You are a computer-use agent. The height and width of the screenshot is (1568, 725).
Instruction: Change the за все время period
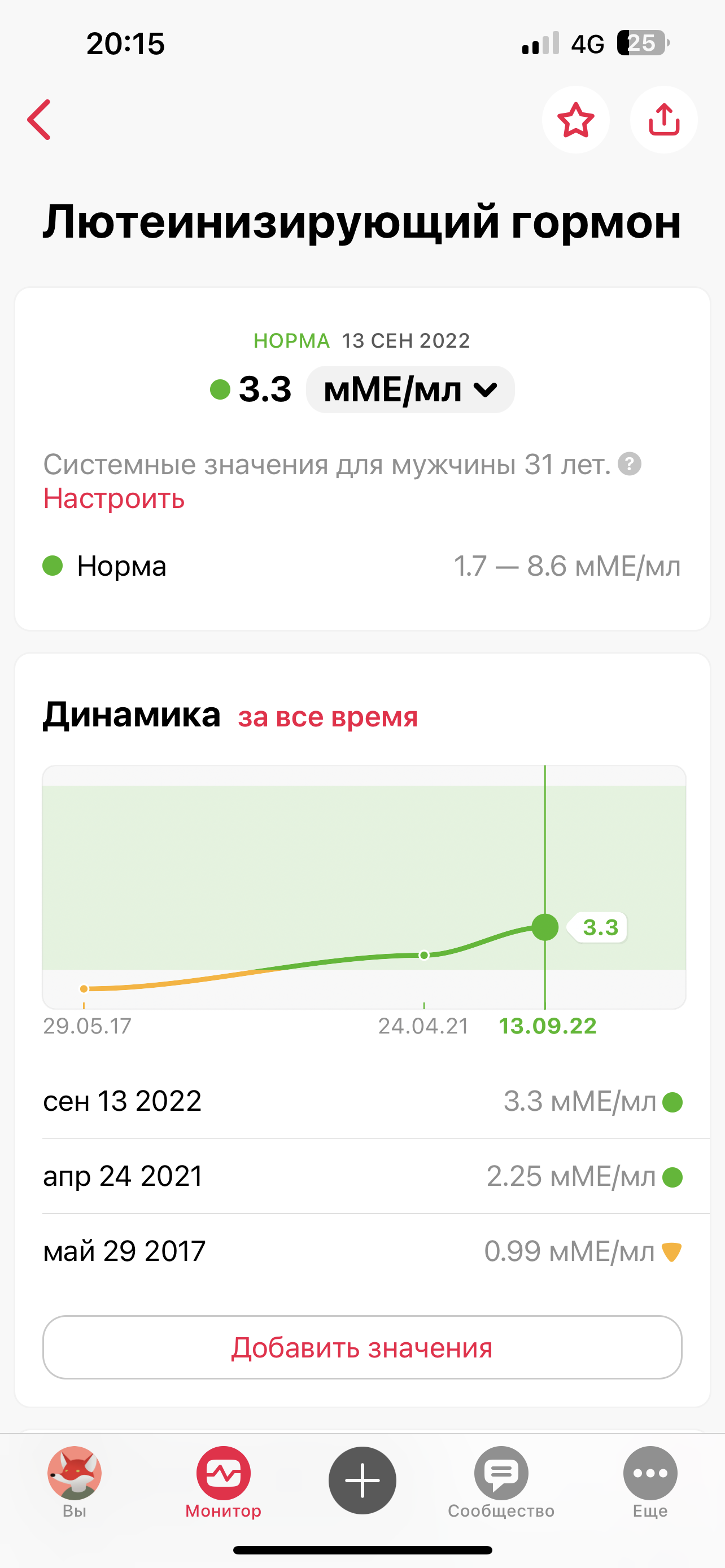[327, 717]
